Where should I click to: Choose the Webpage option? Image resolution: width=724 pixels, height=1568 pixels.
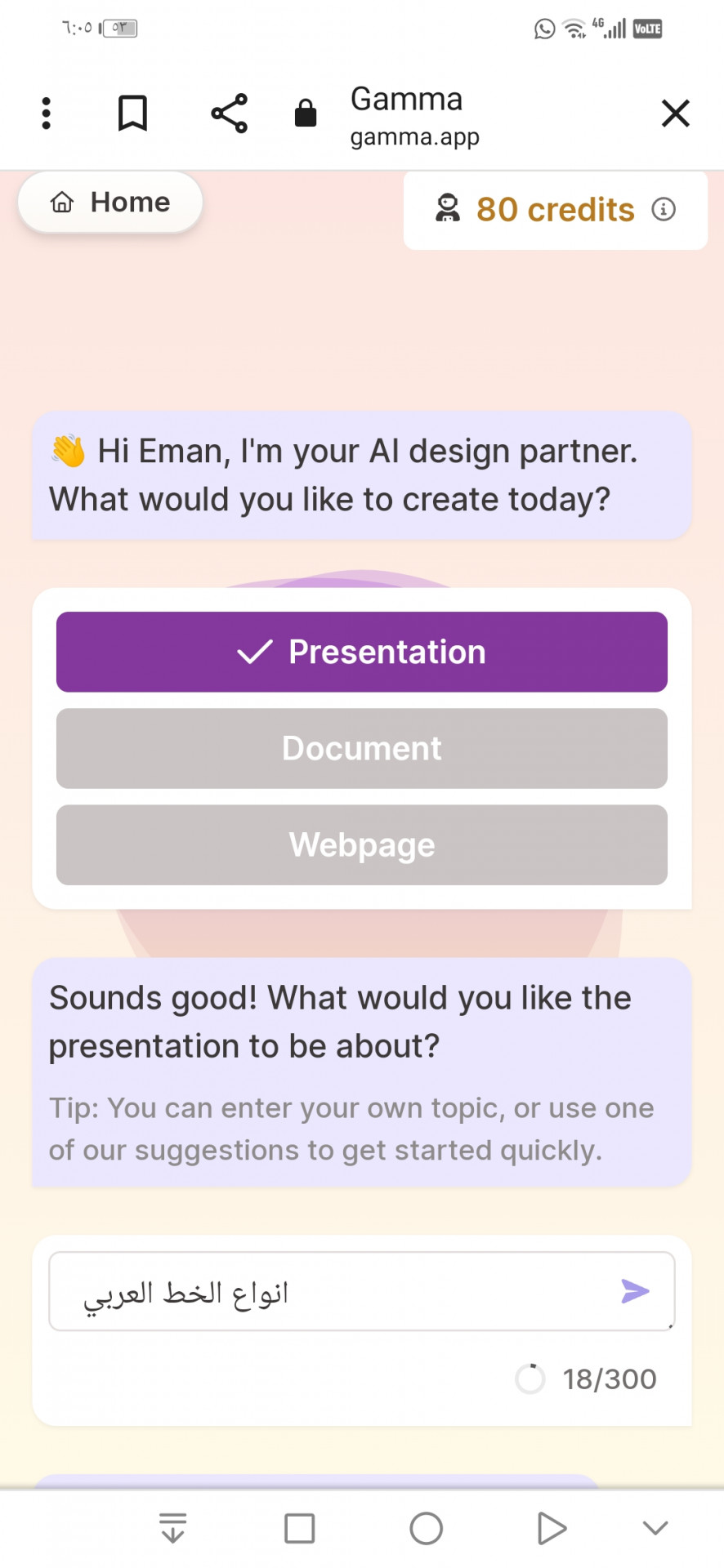click(x=362, y=844)
